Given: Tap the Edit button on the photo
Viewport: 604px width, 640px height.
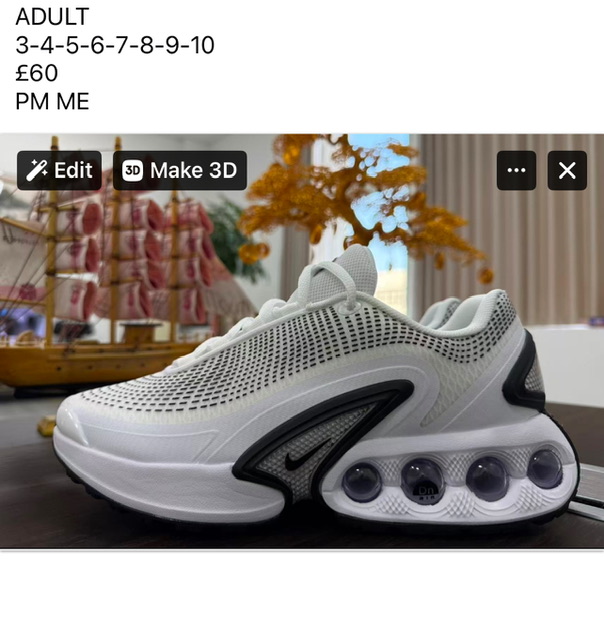Looking at the screenshot, I should click(59, 171).
